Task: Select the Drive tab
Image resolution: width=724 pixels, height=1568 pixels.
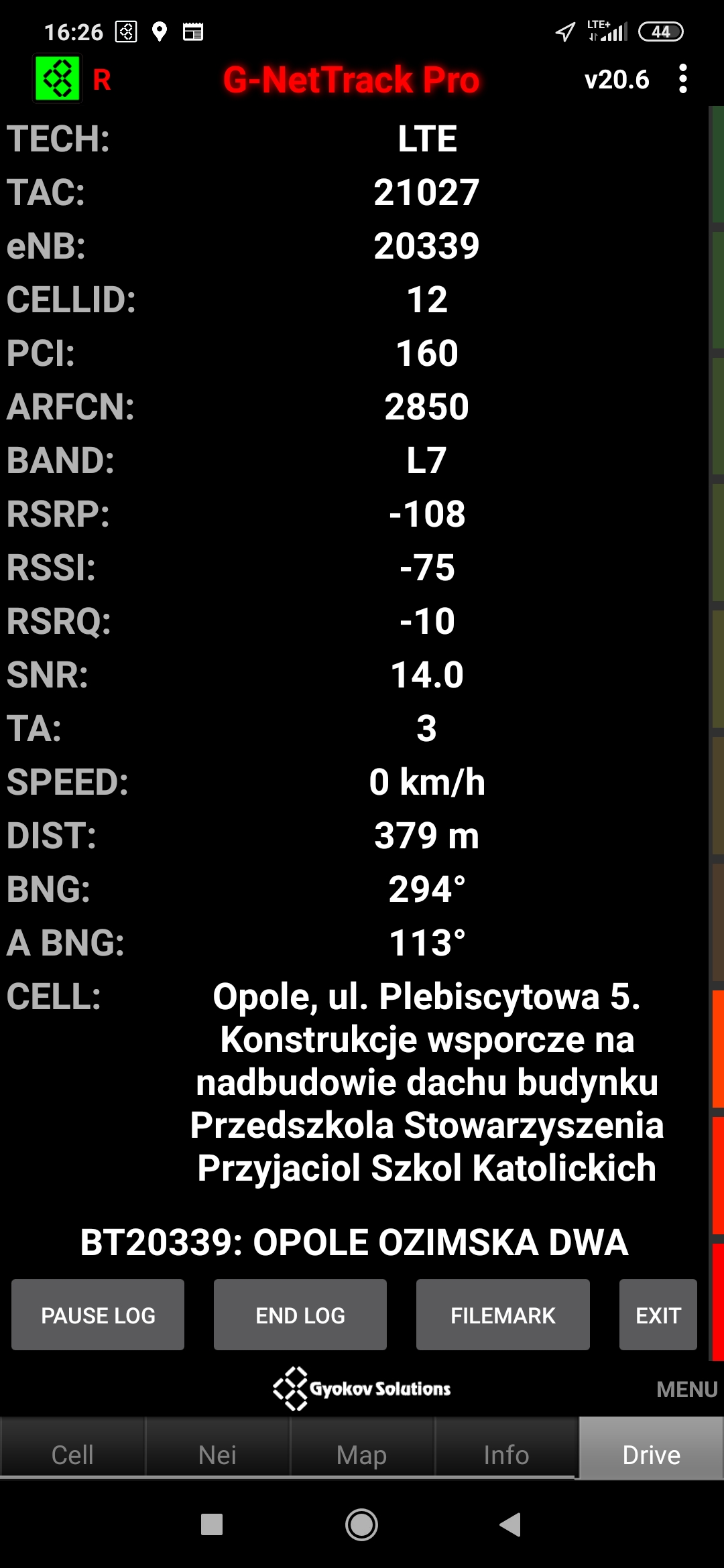Action: (x=651, y=1455)
